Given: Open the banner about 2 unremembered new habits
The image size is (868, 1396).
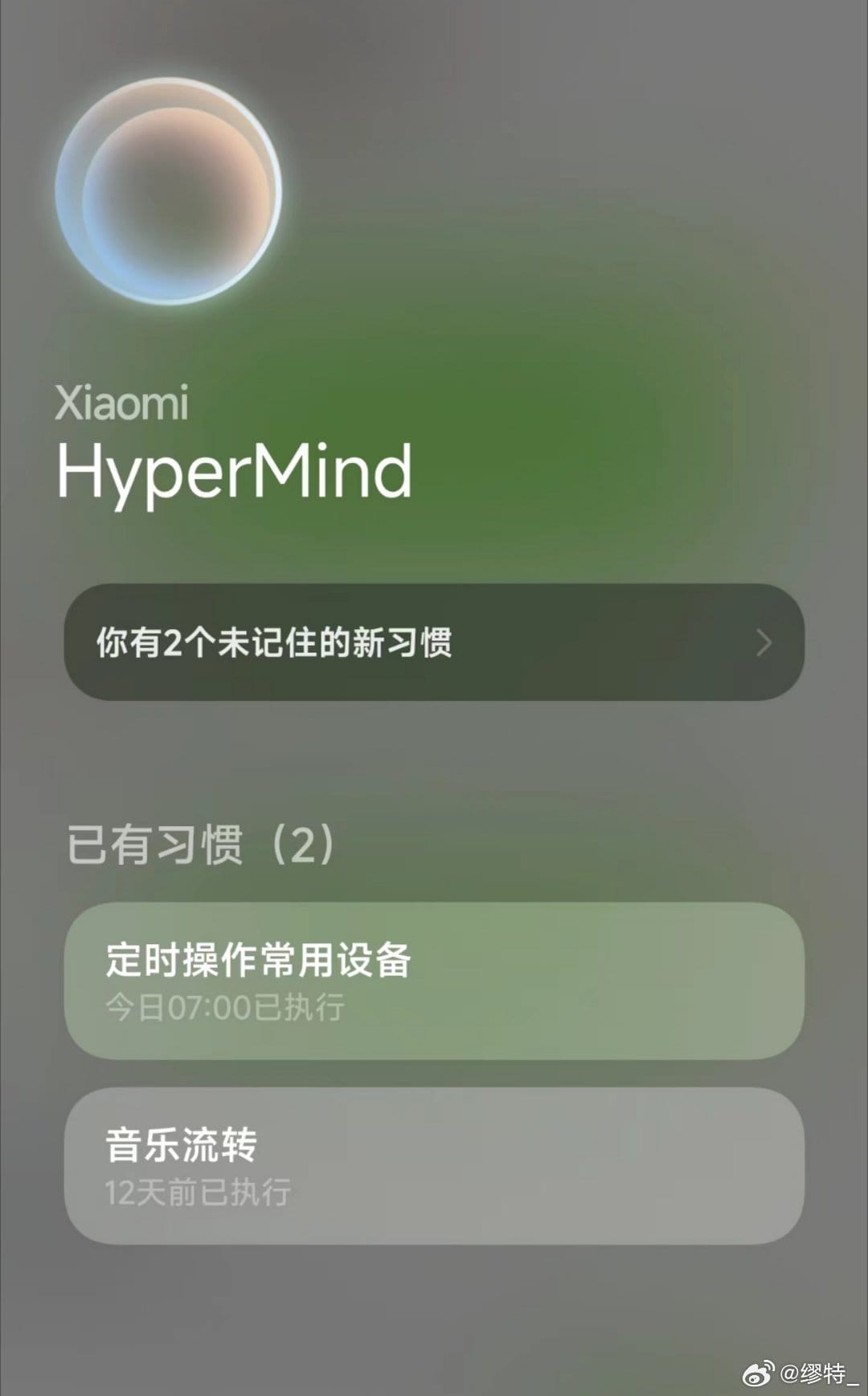Looking at the screenshot, I should [x=434, y=642].
